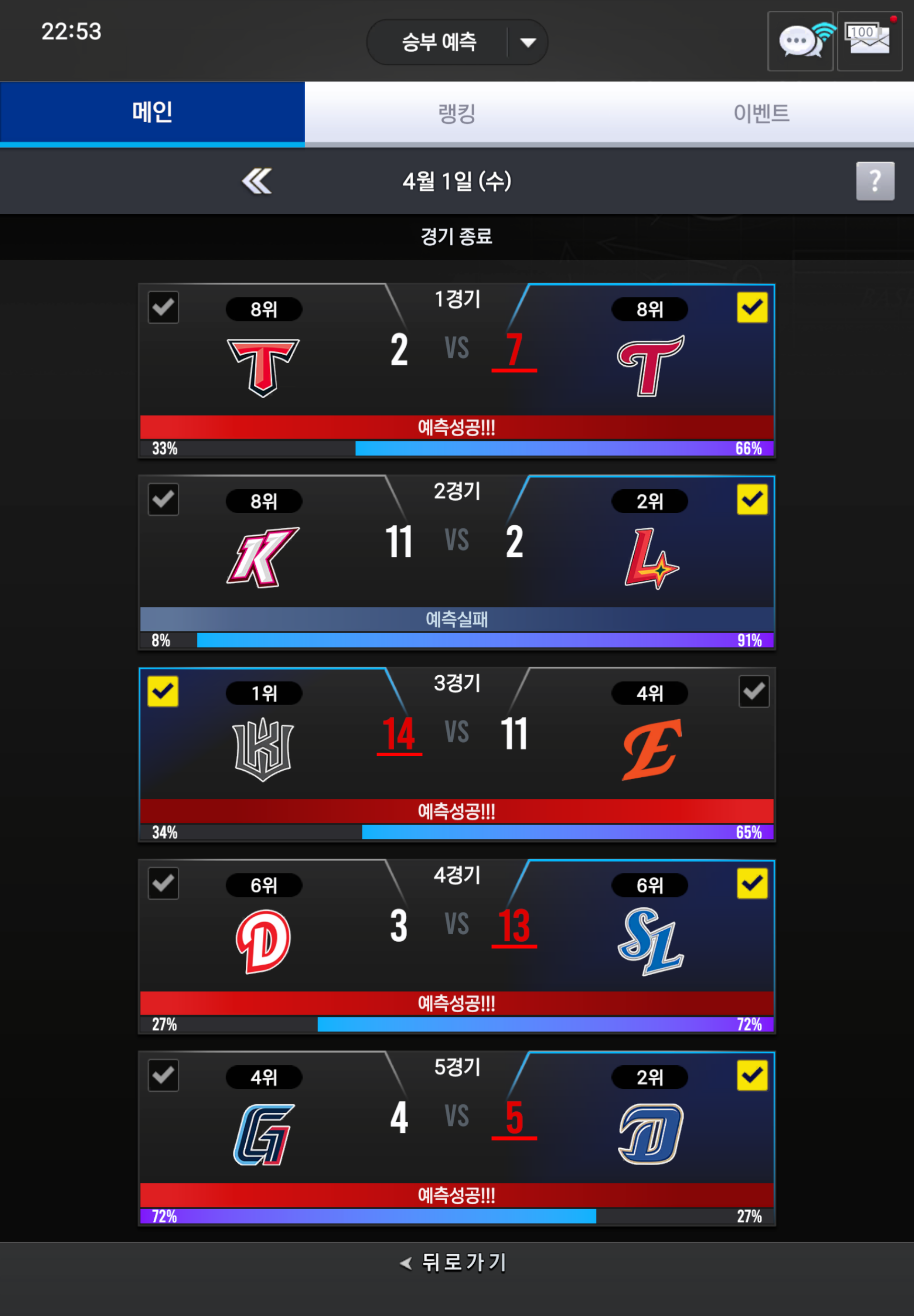Select the 메인 tab
Image resolution: width=914 pixels, height=1316 pixels.
pyautogui.click(x=152, y=112)
